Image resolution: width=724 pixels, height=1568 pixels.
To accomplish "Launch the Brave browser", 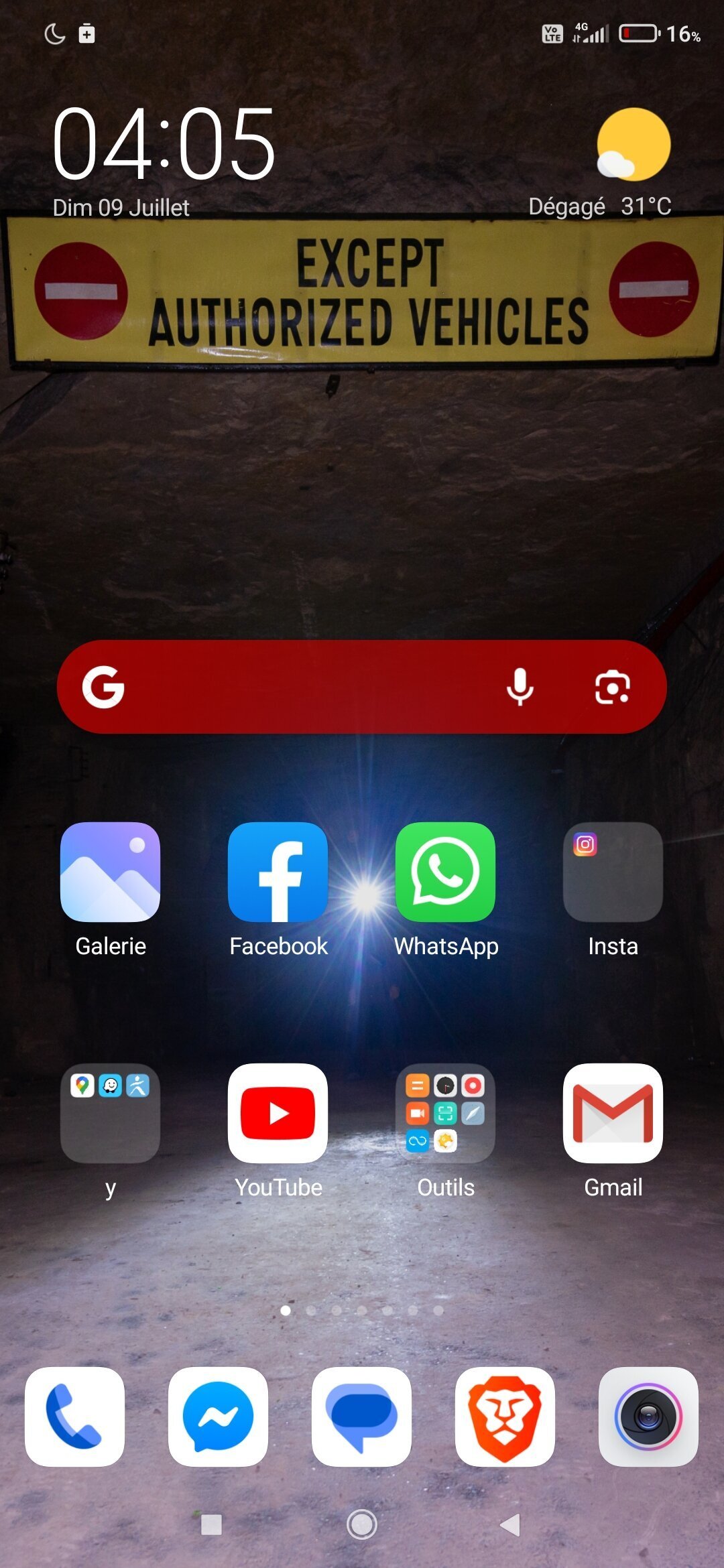I will point(505,1417).
